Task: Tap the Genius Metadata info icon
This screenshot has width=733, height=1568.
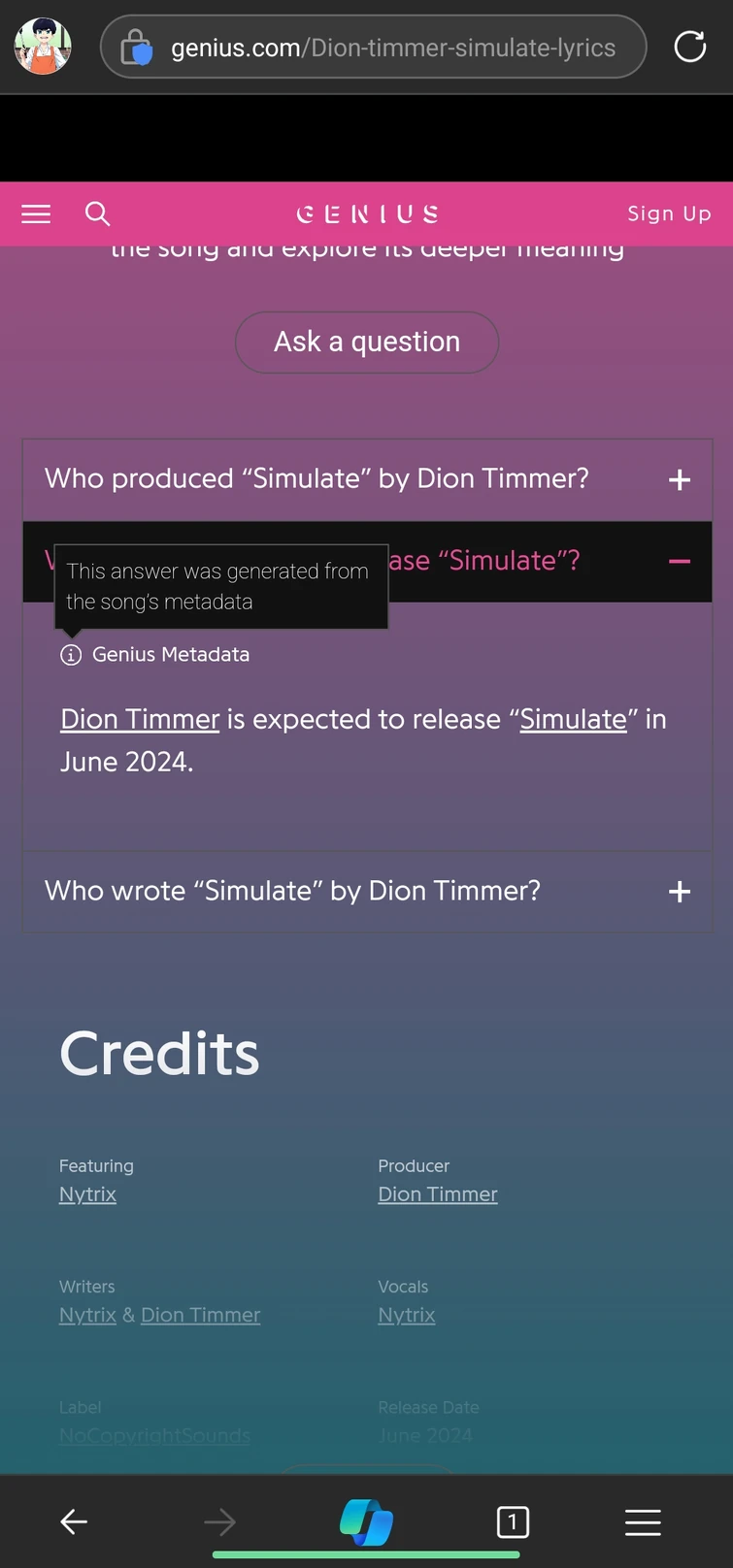Action: click(71, 655)
